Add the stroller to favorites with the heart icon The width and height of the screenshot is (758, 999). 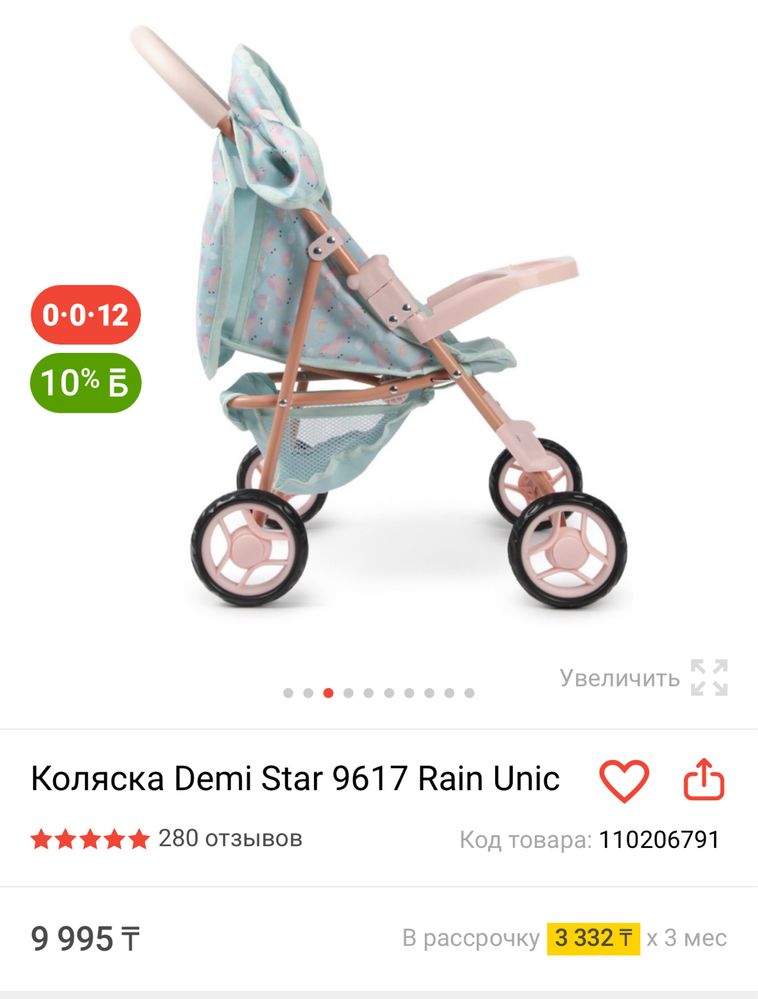(624, 781)
